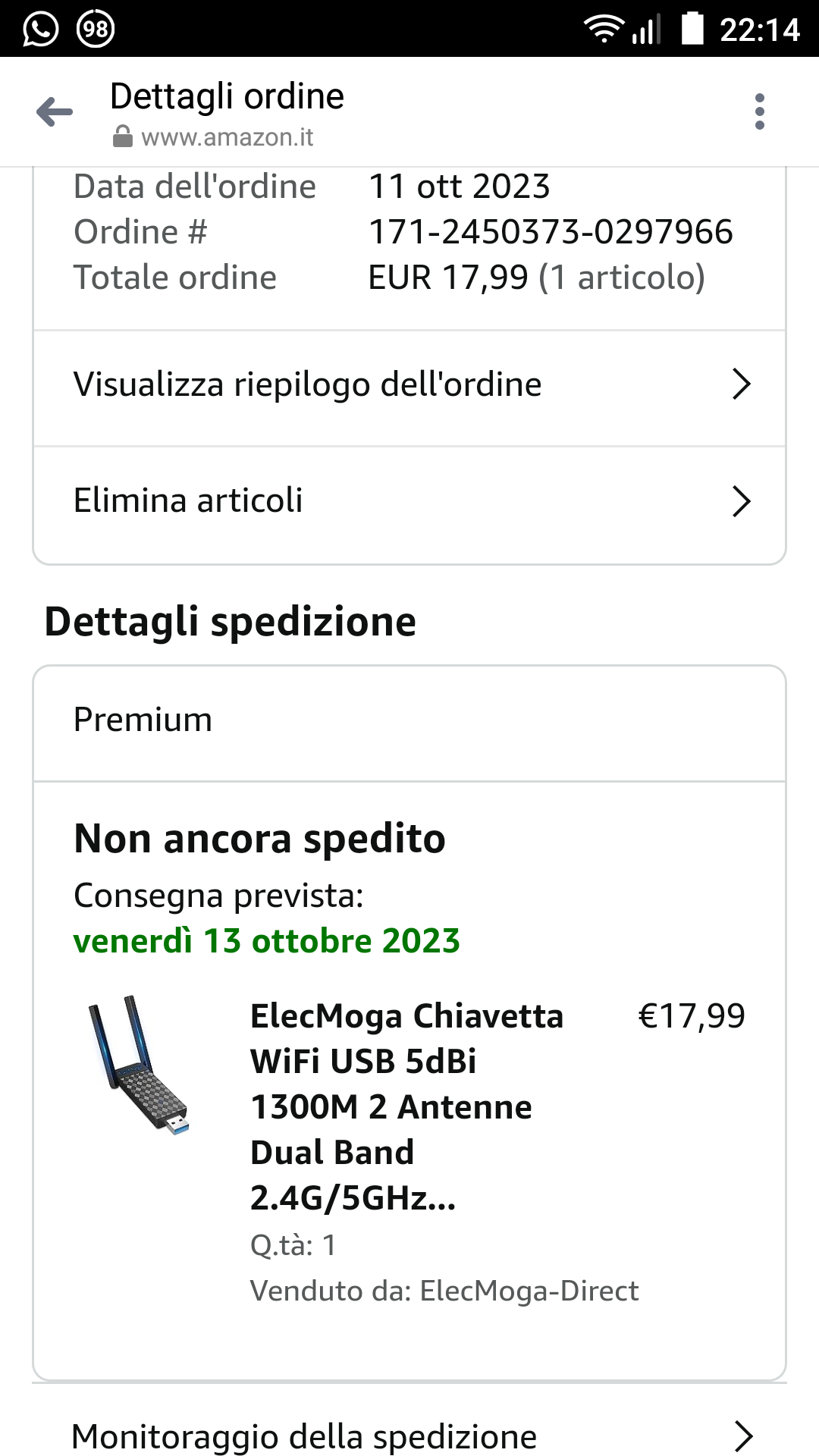The width and height of the screenshot is (819, 1456).
Task: Open Monitoraggio della spedizione
Action: tap(409, 1436)
